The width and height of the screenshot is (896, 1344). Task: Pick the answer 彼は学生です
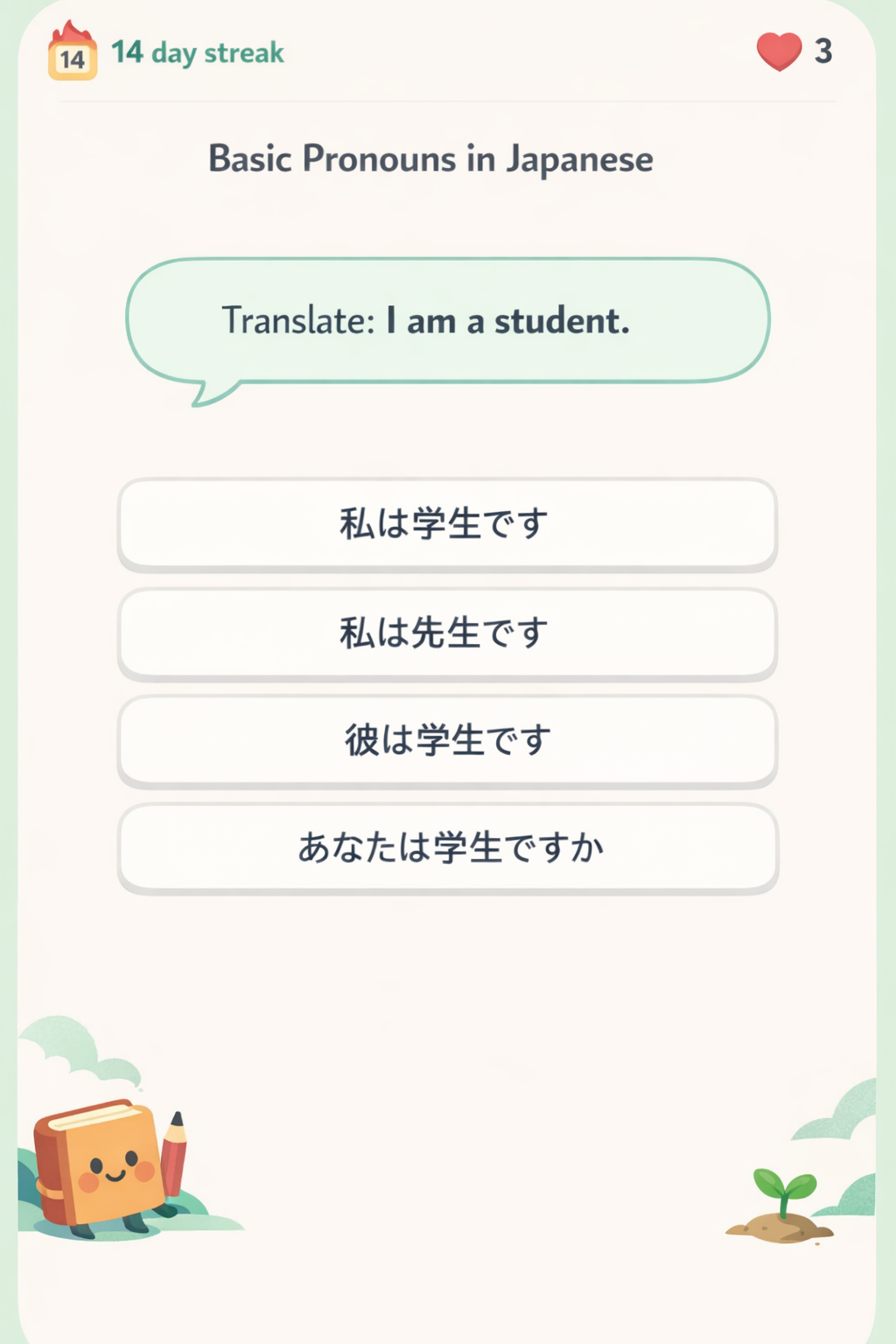447,740
